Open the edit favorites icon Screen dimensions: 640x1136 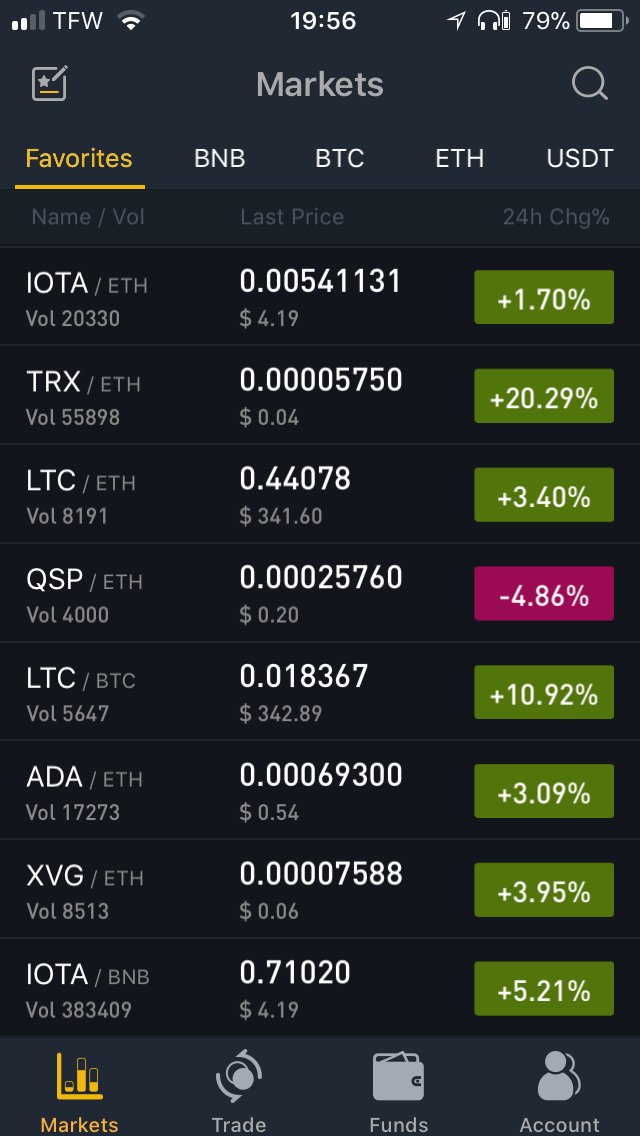click(49, 83)
